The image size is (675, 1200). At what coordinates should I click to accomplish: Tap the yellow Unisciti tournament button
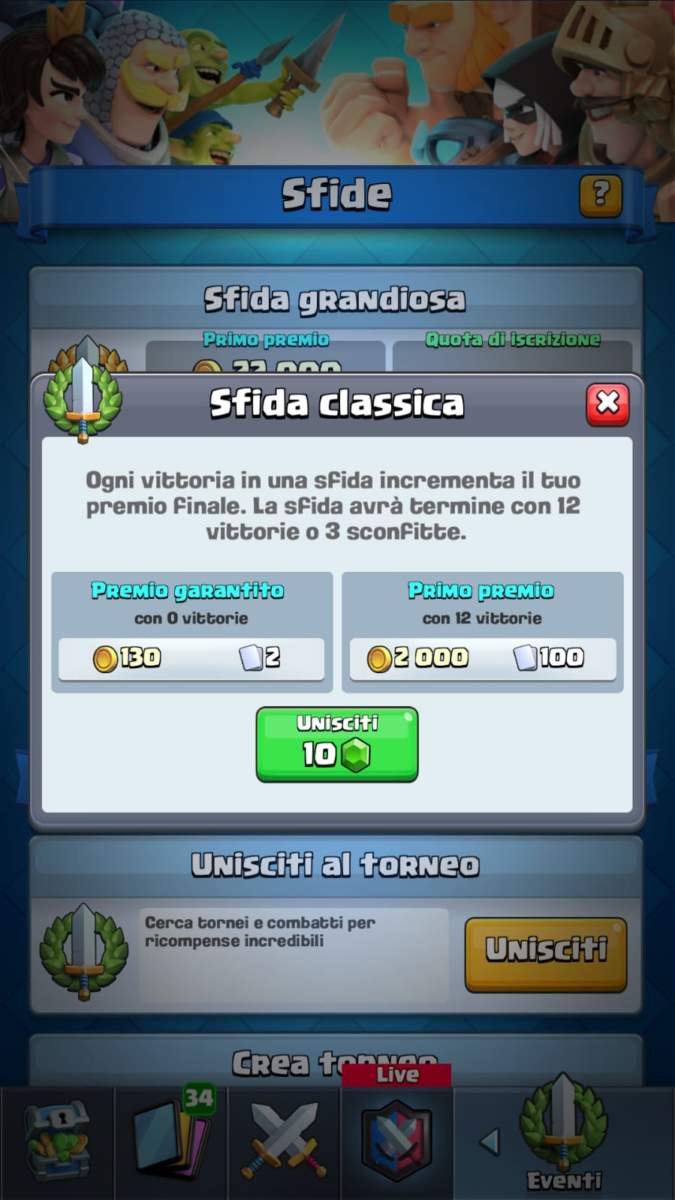[x=546, y=952]
